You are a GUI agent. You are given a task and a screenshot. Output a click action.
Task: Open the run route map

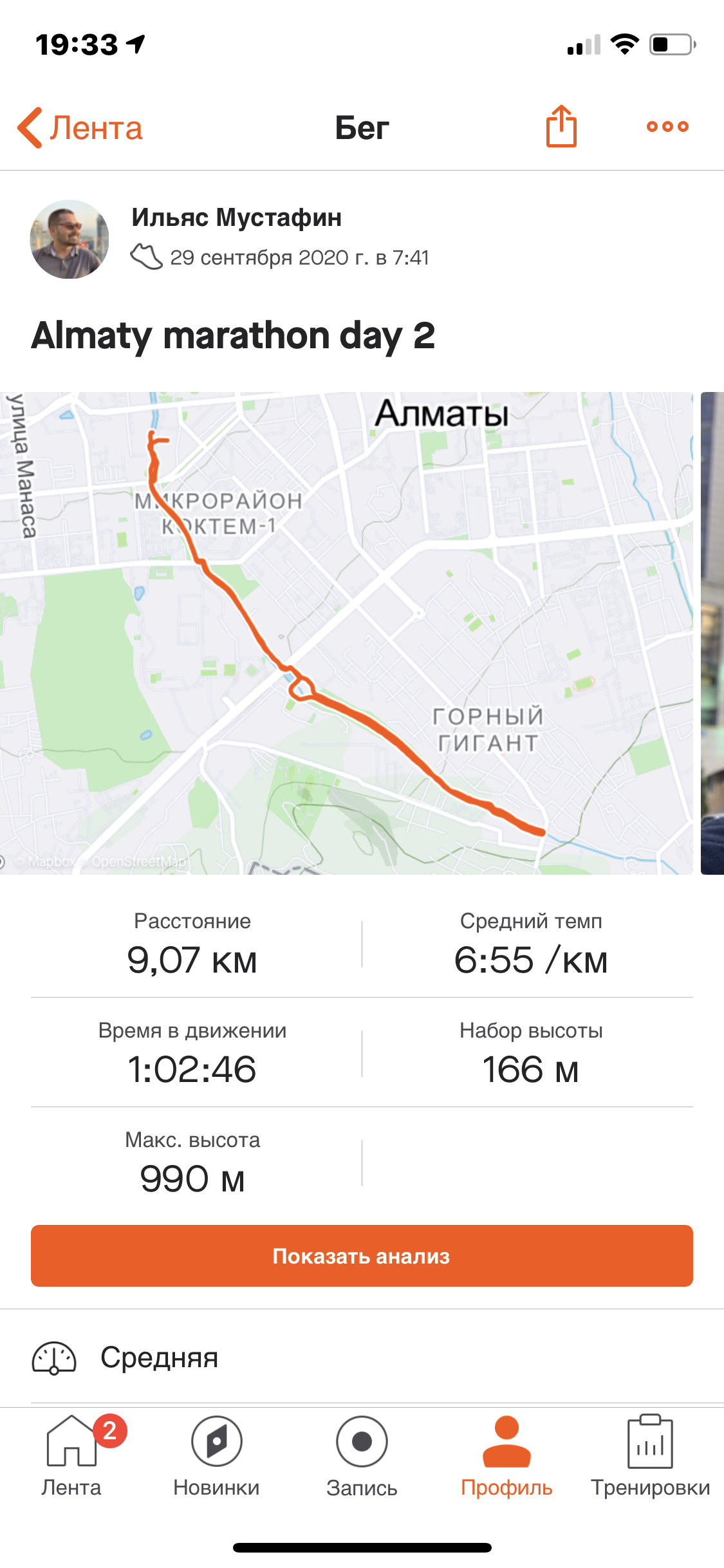tap(346, 633)
